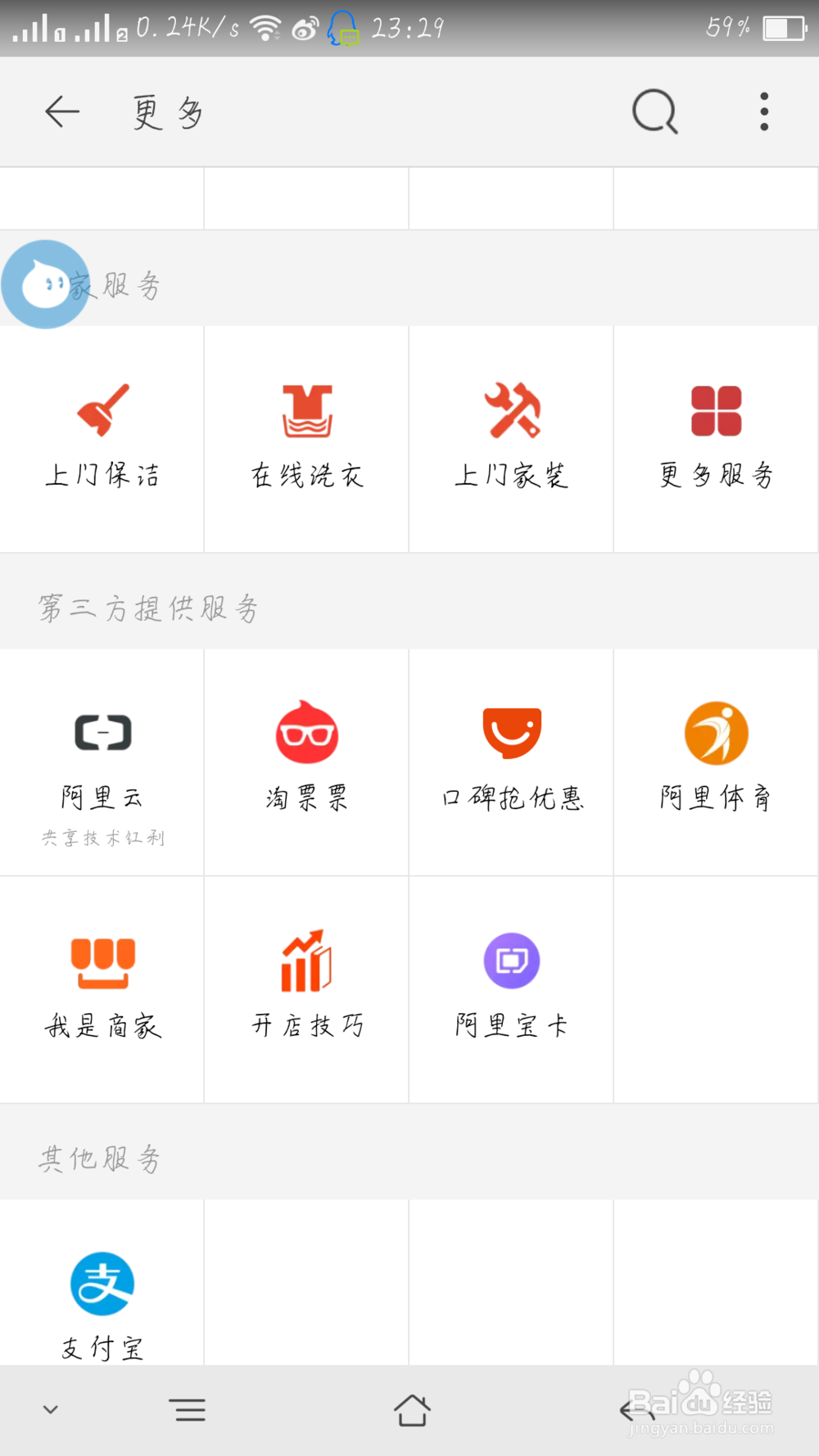Go back using the top arrow
This screenshot has height=1456, width=819.
(61, 111)
